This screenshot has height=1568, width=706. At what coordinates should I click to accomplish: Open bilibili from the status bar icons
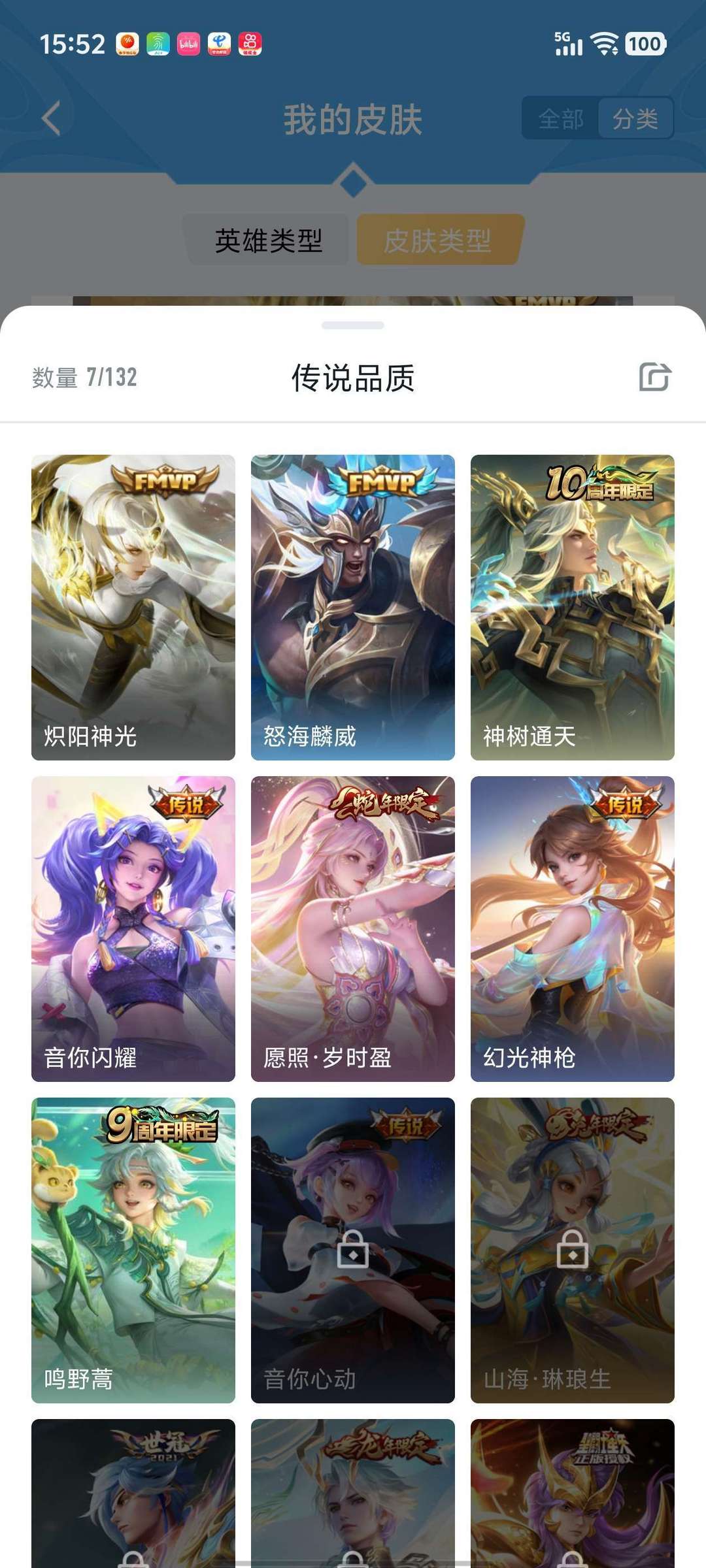[x=188, y=43]
